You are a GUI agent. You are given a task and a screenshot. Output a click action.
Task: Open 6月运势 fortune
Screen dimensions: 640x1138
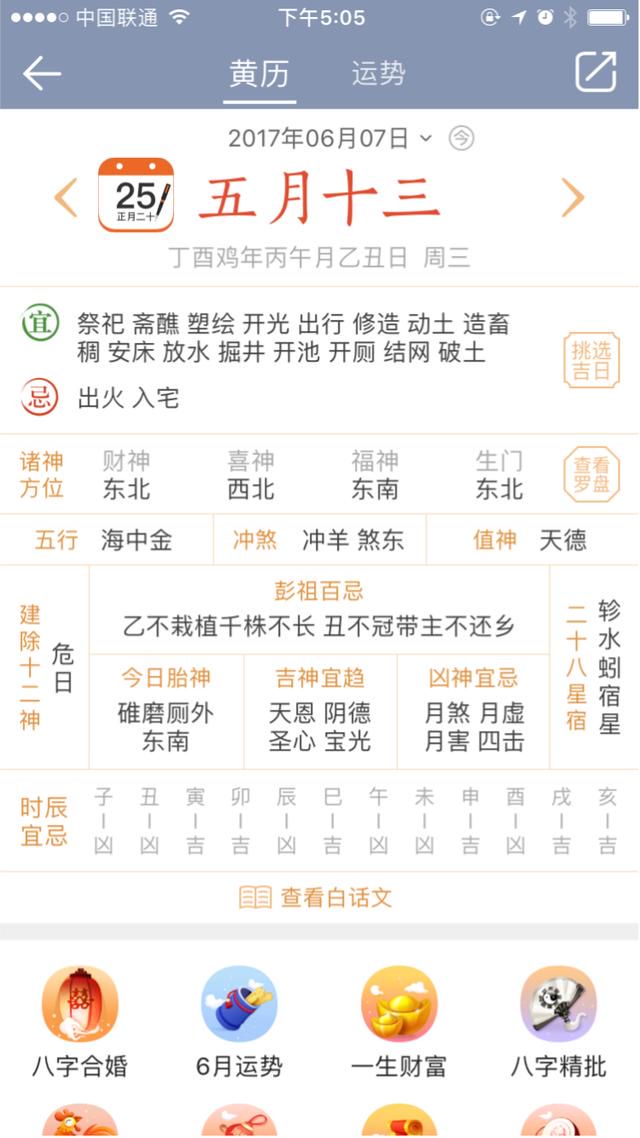coord(239,1022)
